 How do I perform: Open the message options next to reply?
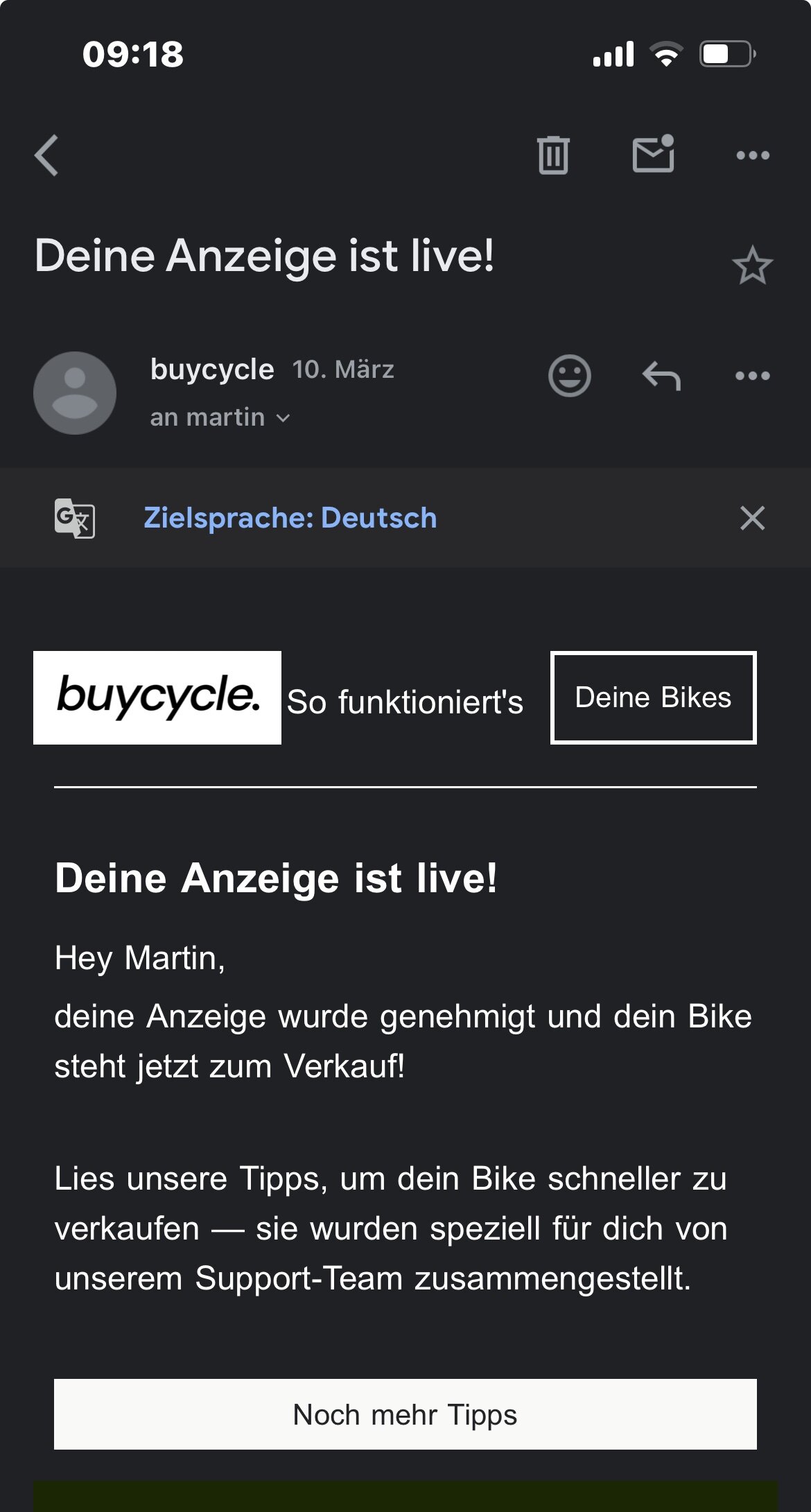point(753,376)
